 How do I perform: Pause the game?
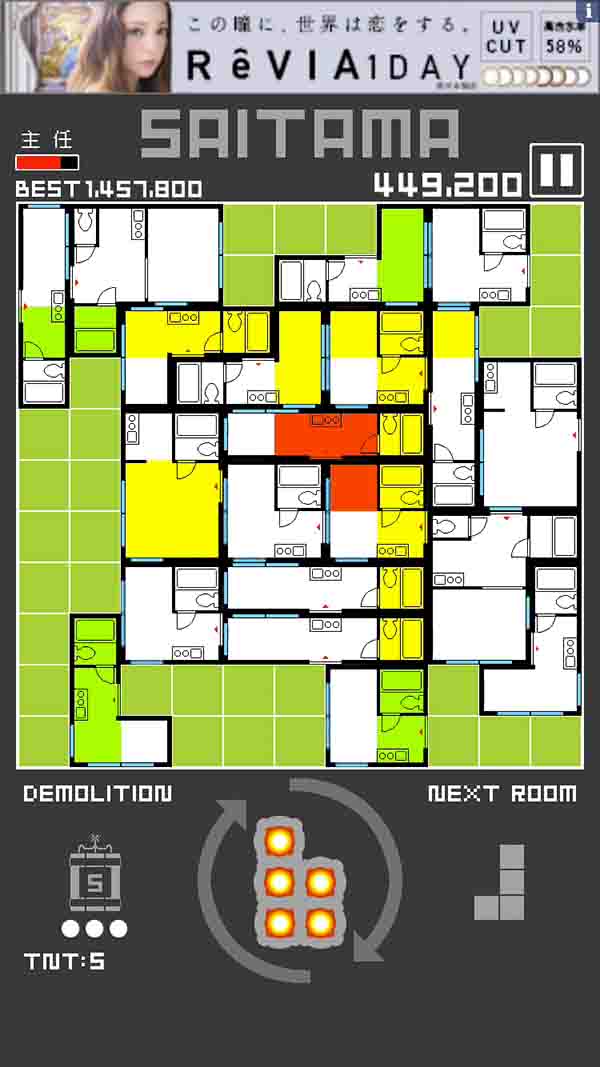(x=555, y=170)
